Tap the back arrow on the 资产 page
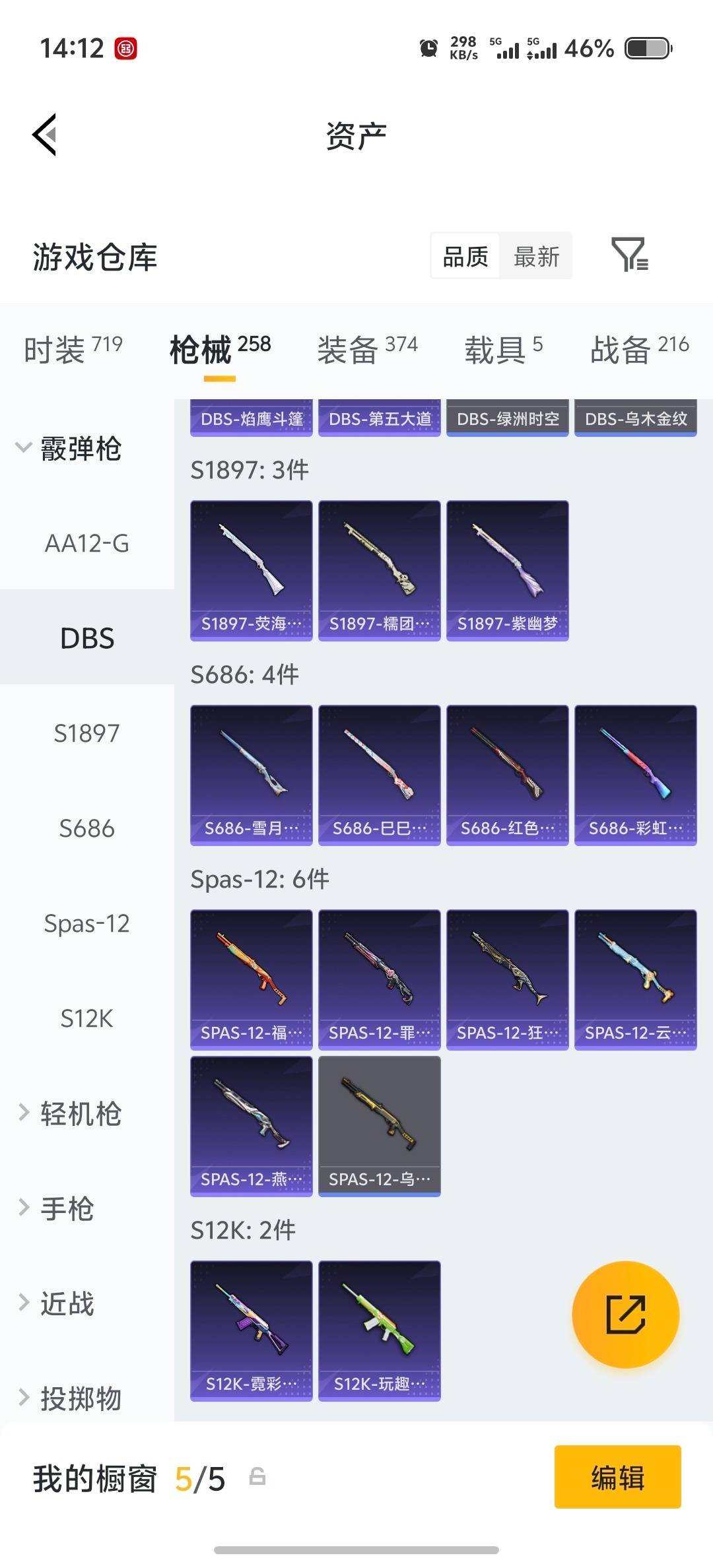The width and height of the screenshot is (713, 1568). pyautogui.click(x=44, y=134)
